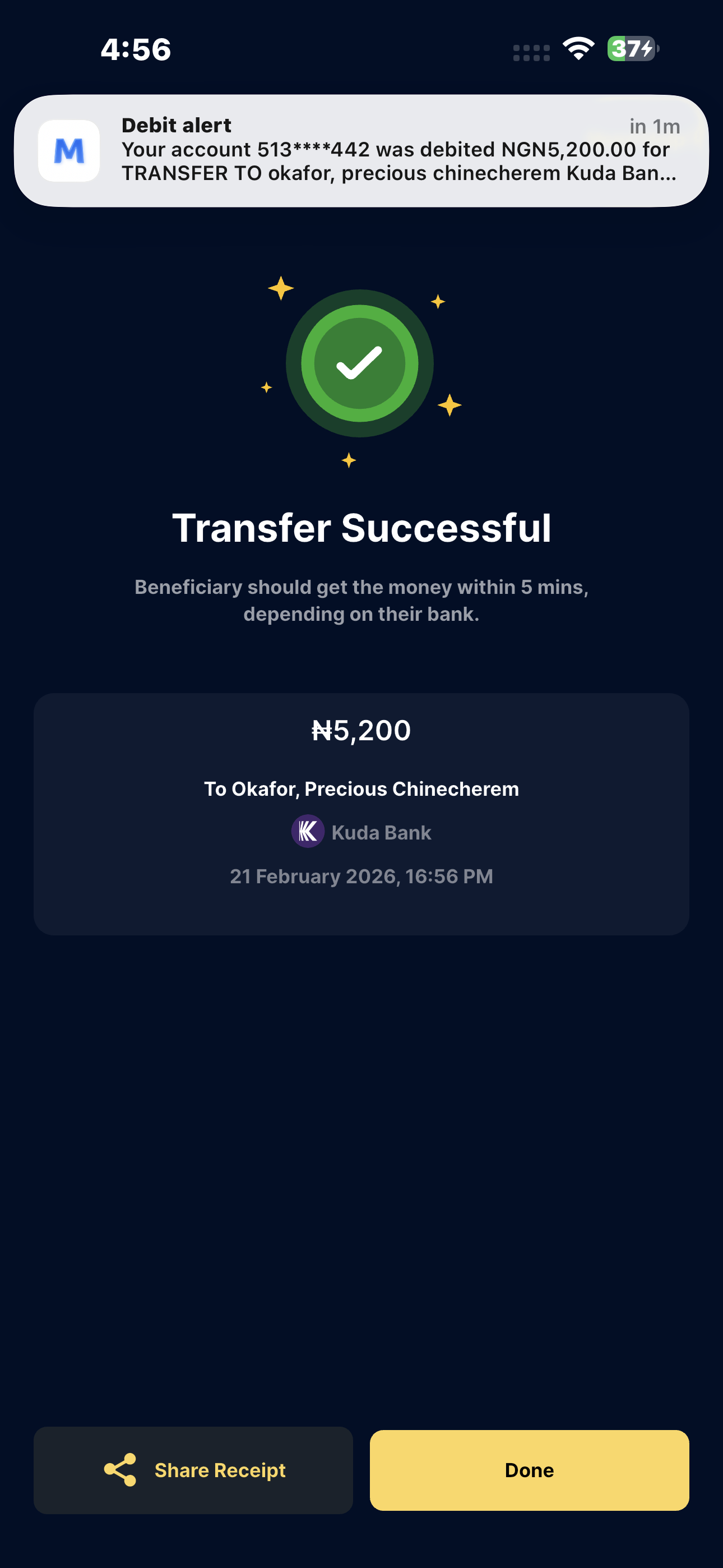This screenshot has height=1568, width=723.
Task: Share the transfer receipt
Action: 193,1470
